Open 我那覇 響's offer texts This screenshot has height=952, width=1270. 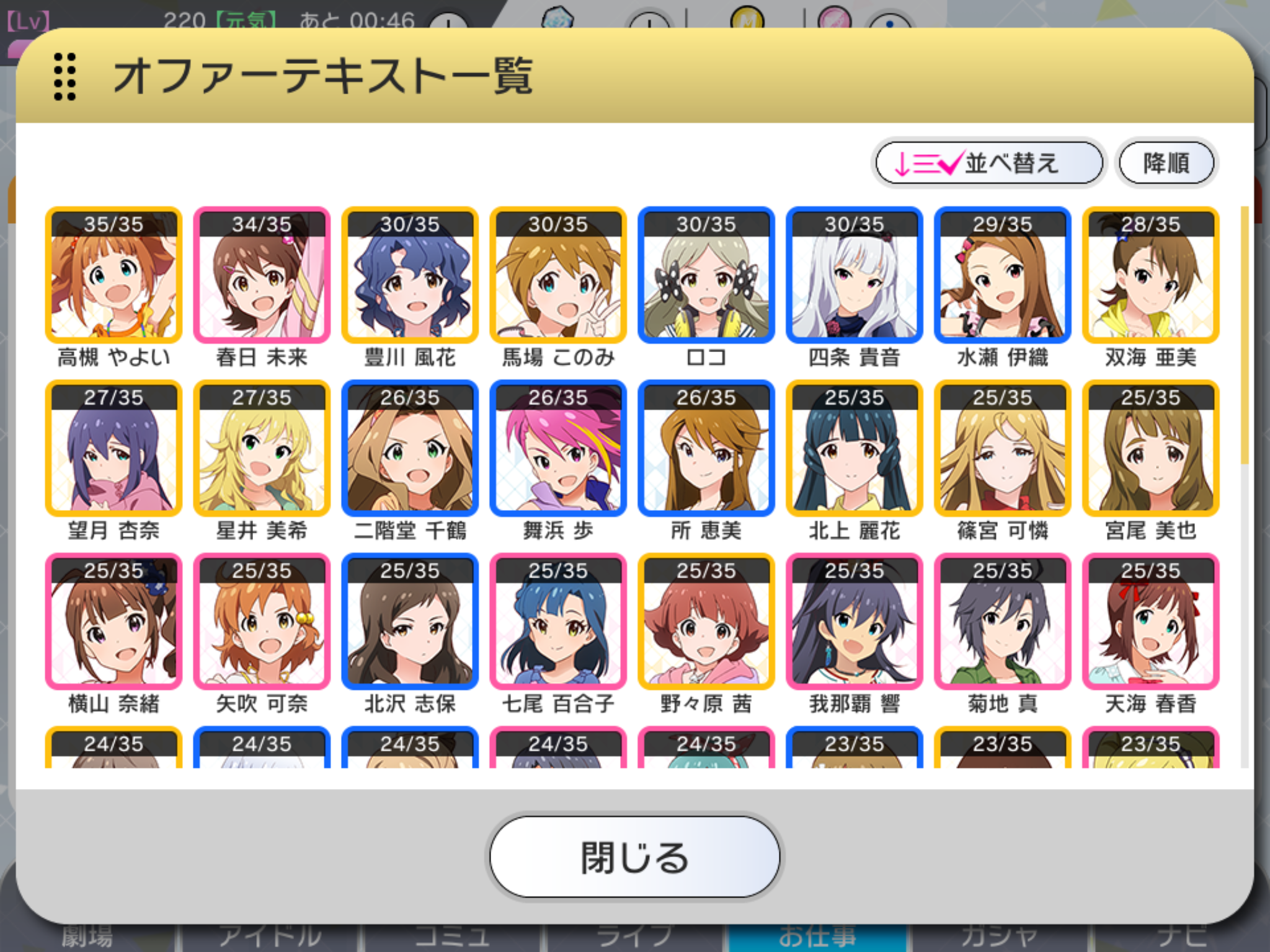(855, 622)
